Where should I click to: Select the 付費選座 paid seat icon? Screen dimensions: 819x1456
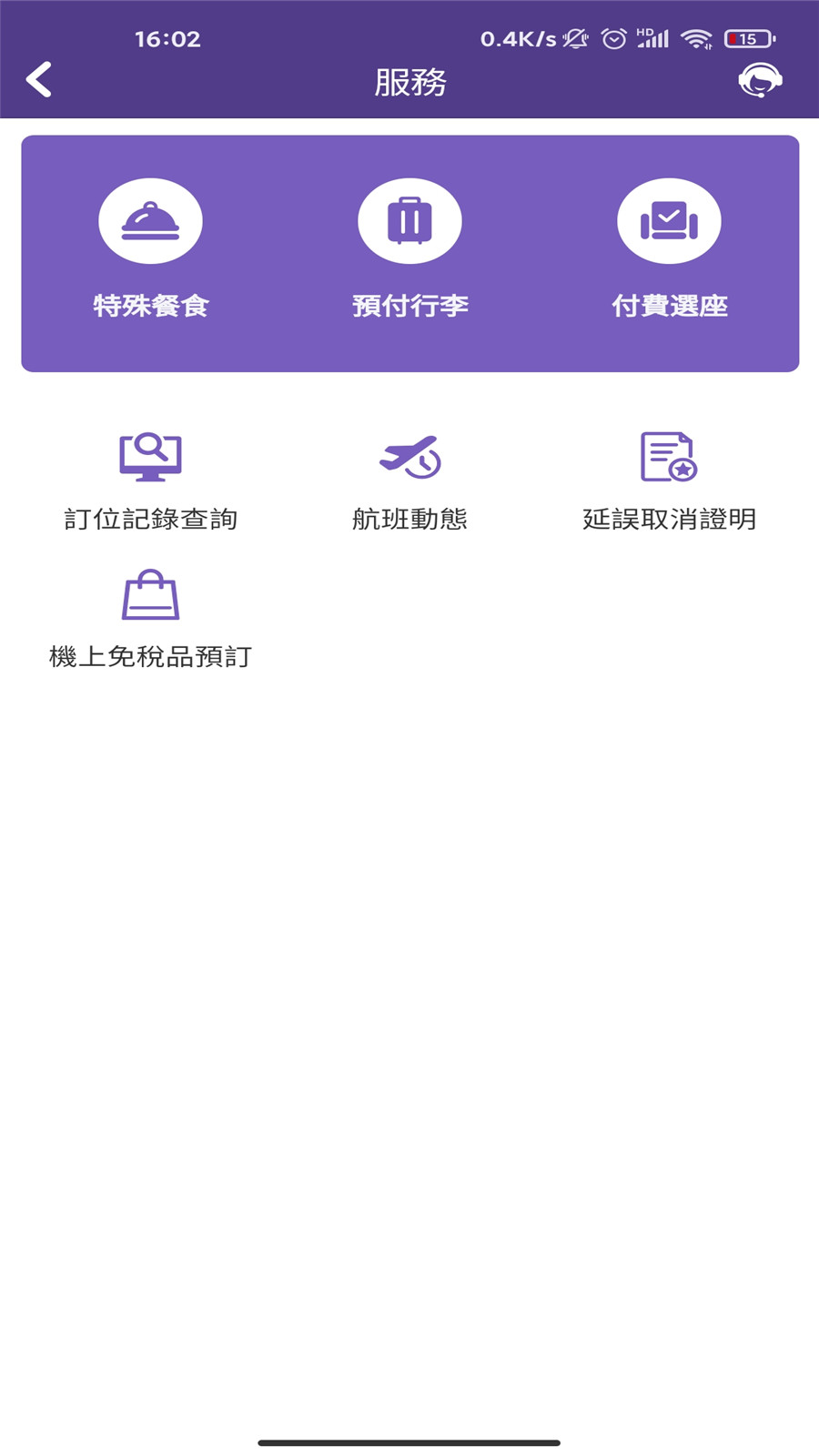(670, 220)
